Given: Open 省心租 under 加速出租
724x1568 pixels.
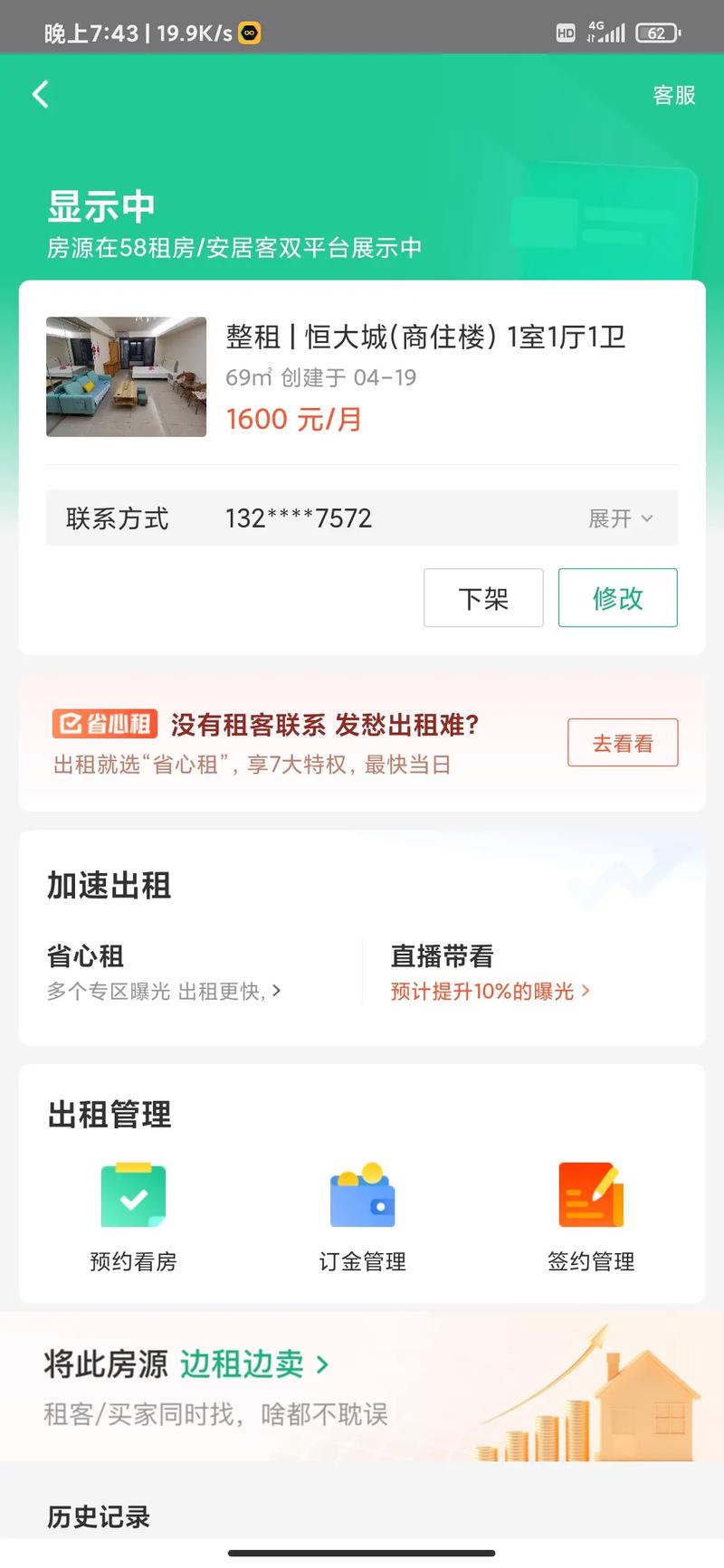Looking at the screenshot, I should 163,973.
